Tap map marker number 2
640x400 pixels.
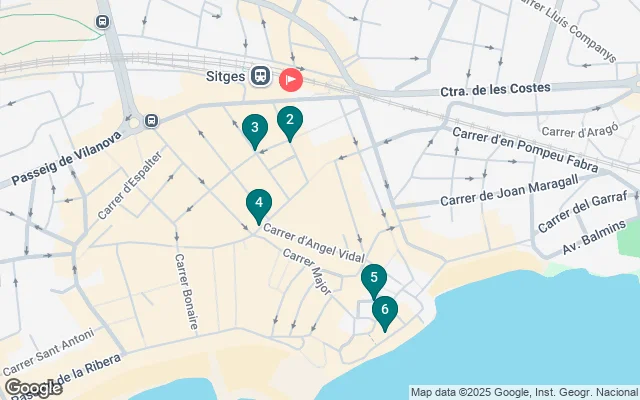coord(290,122)
